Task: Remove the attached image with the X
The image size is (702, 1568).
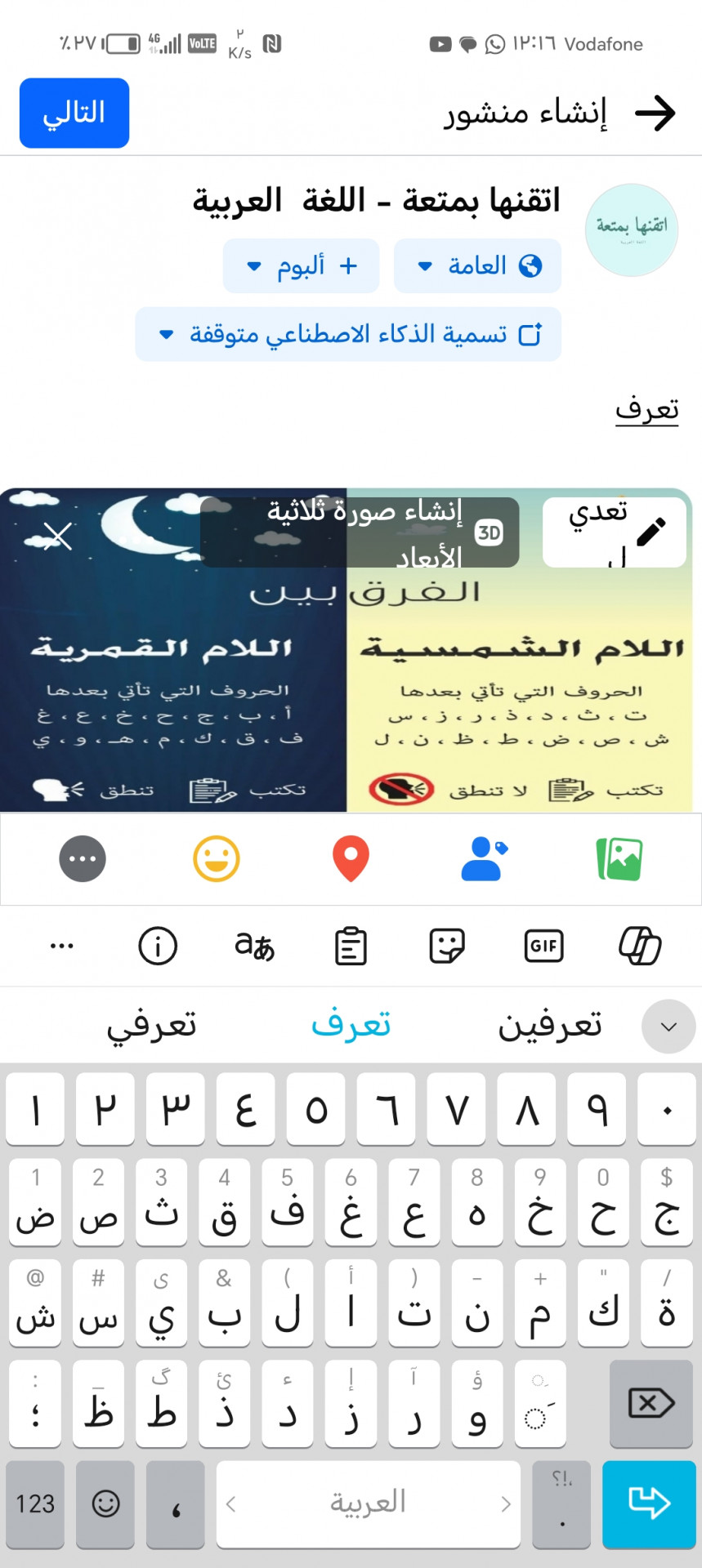Action: (x=57, y=536)
